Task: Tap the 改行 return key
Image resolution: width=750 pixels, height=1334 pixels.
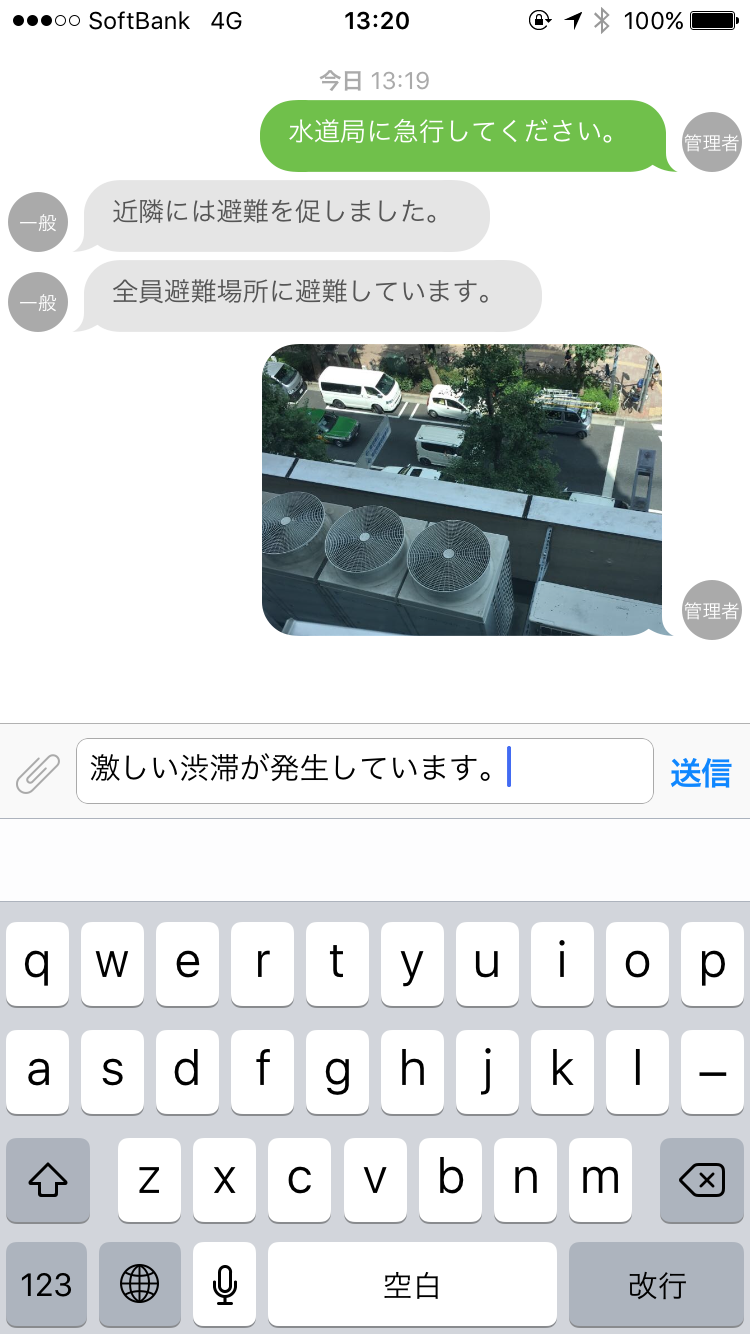Action: pyautogui.click(x=656, y=1284)
